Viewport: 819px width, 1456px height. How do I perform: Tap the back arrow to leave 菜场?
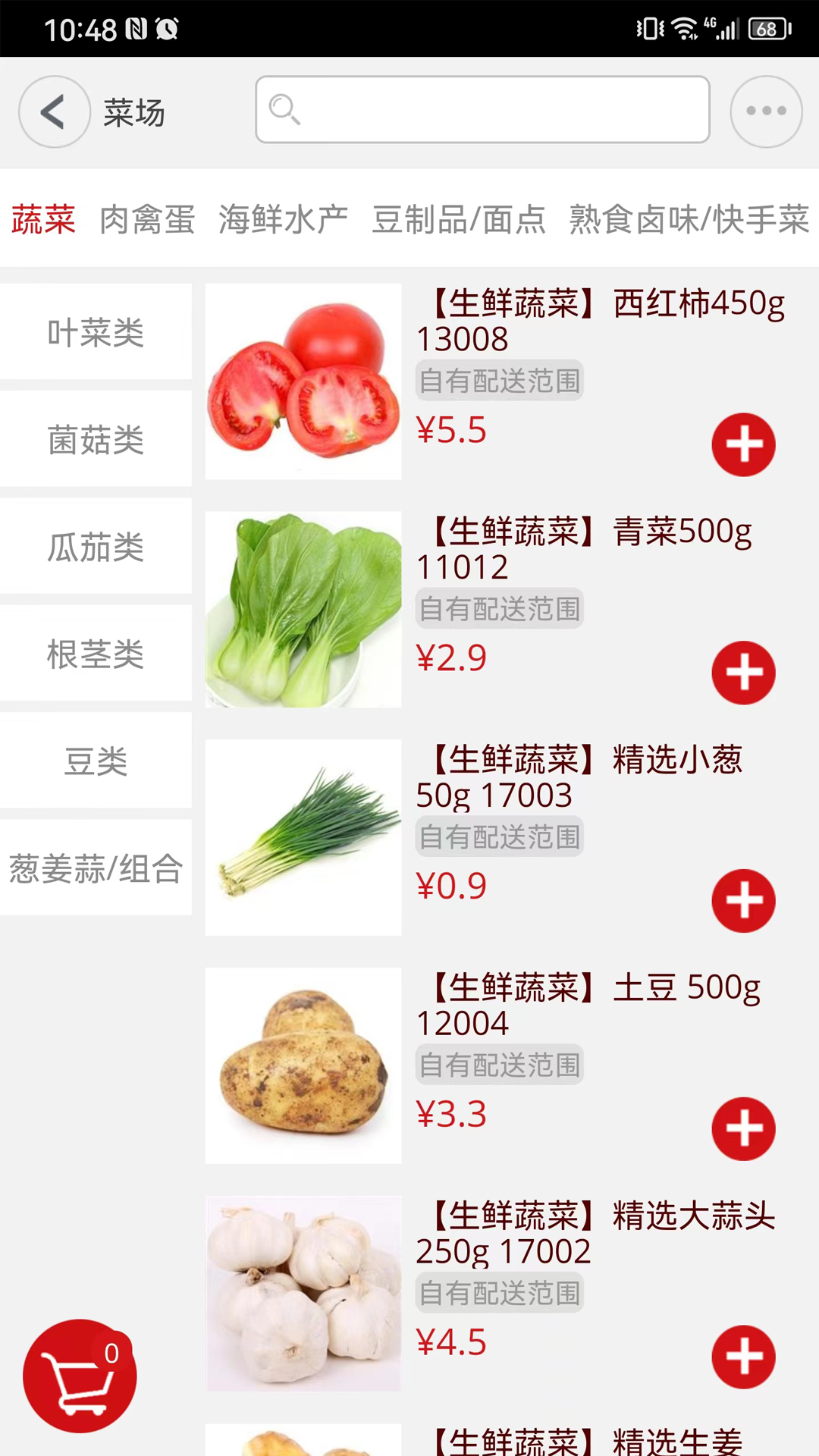[x=53, y=111]
